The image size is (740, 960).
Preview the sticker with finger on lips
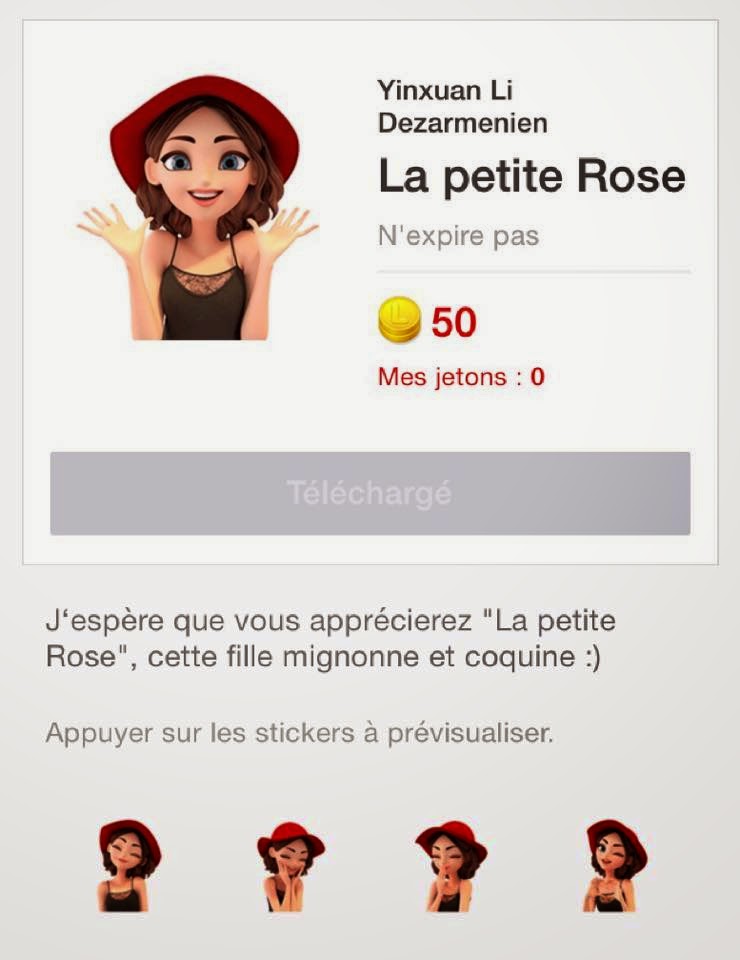(450, 866)
